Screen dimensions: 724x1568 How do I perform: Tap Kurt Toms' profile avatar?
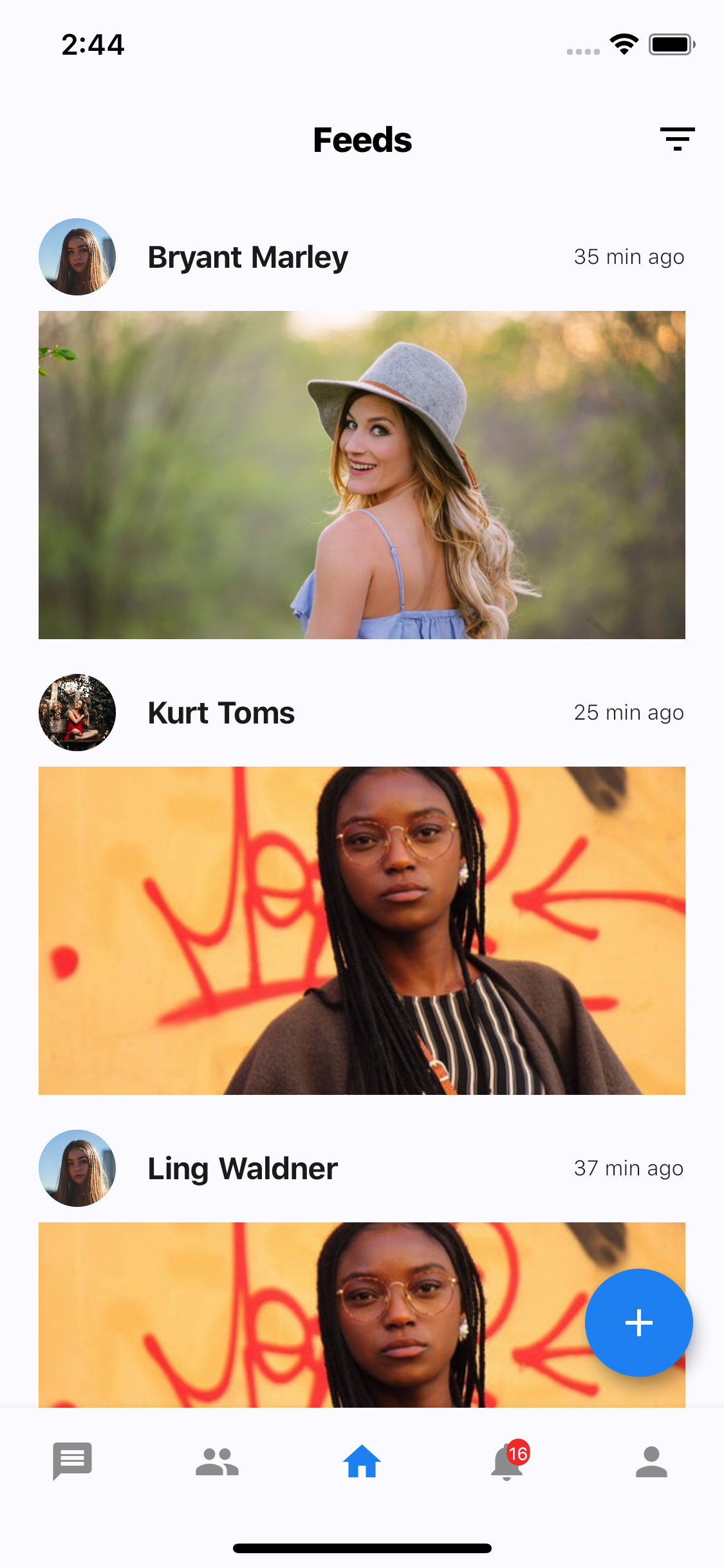(77, 713)
